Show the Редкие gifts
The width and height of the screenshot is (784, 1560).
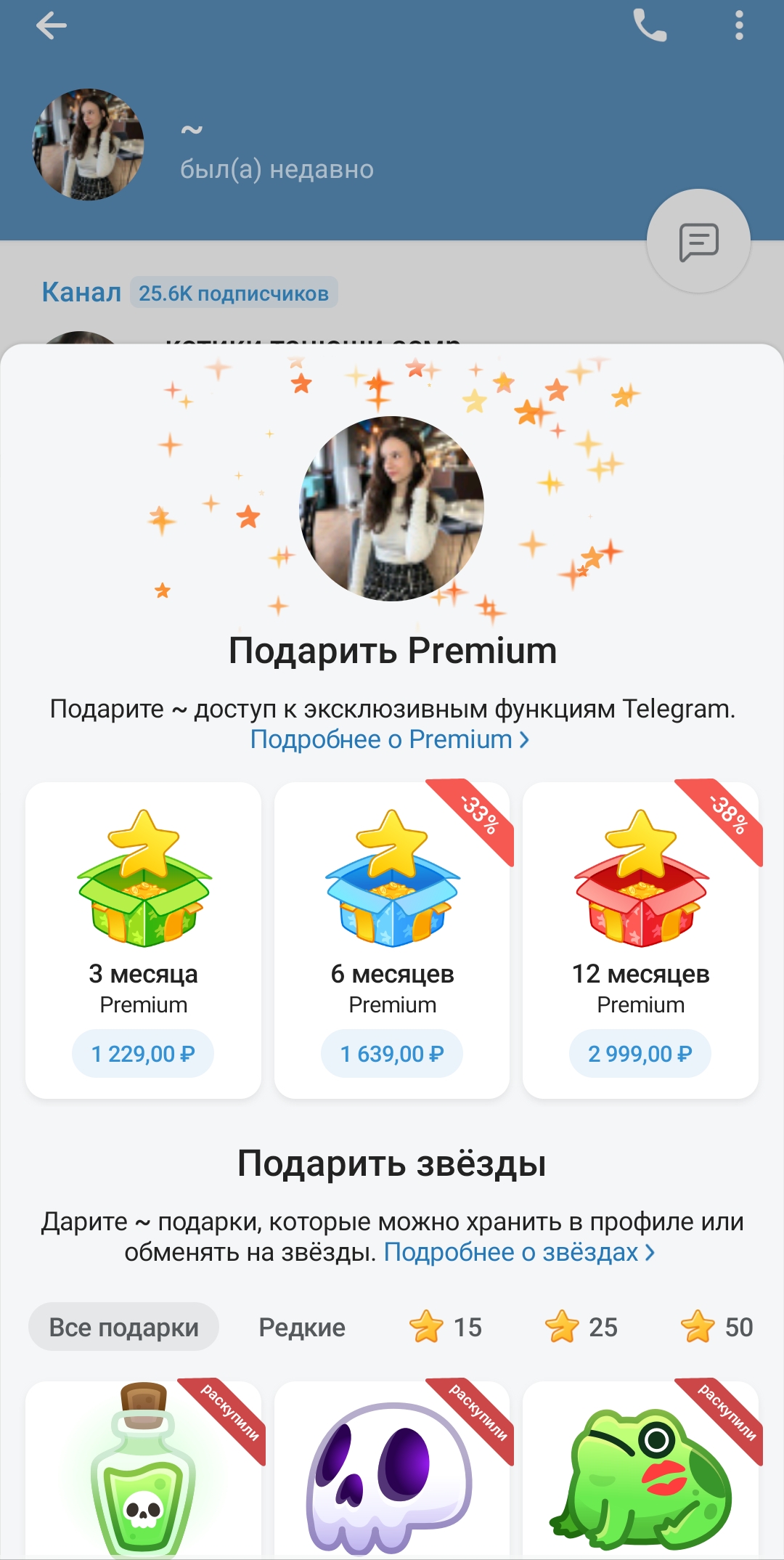(302, 1327)
